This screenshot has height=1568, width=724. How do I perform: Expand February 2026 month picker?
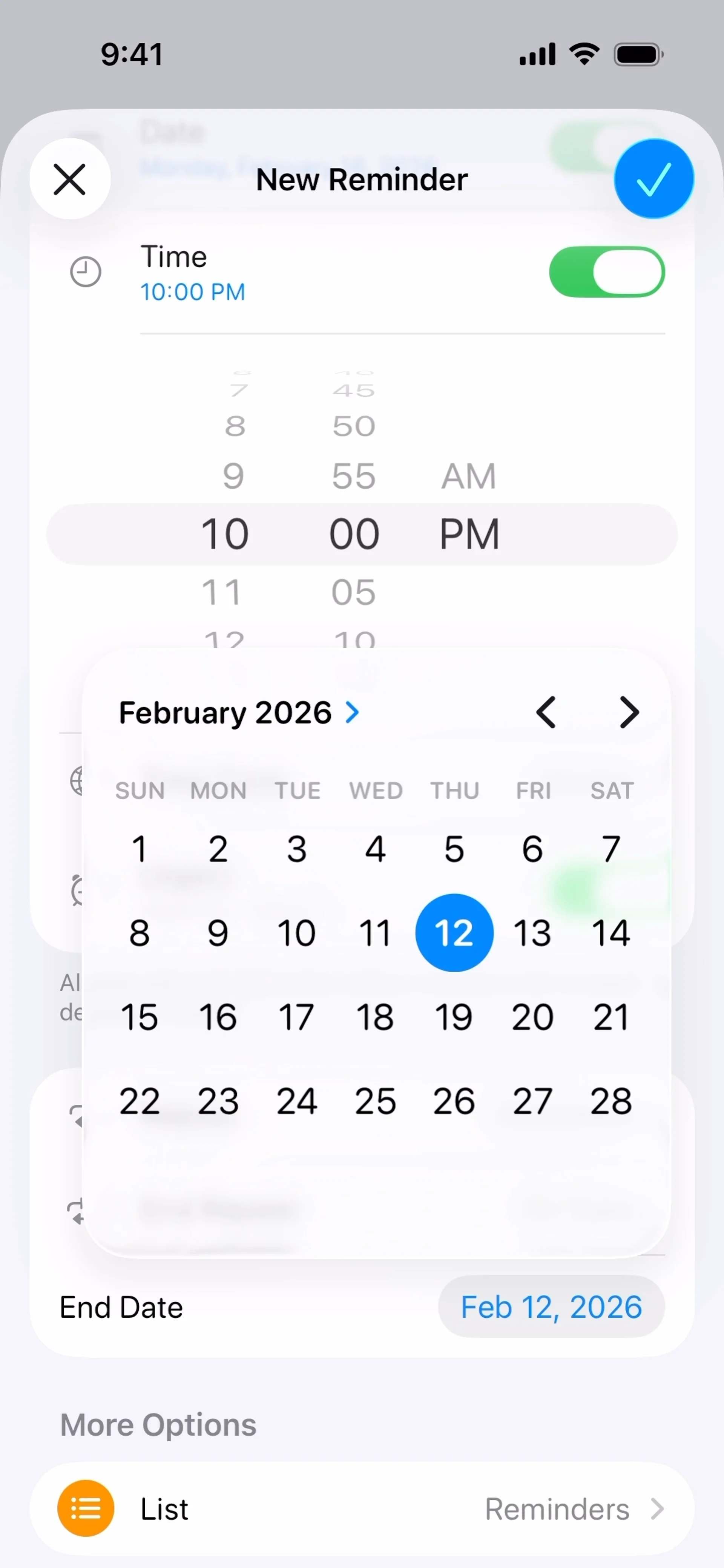tap(238, 712)
